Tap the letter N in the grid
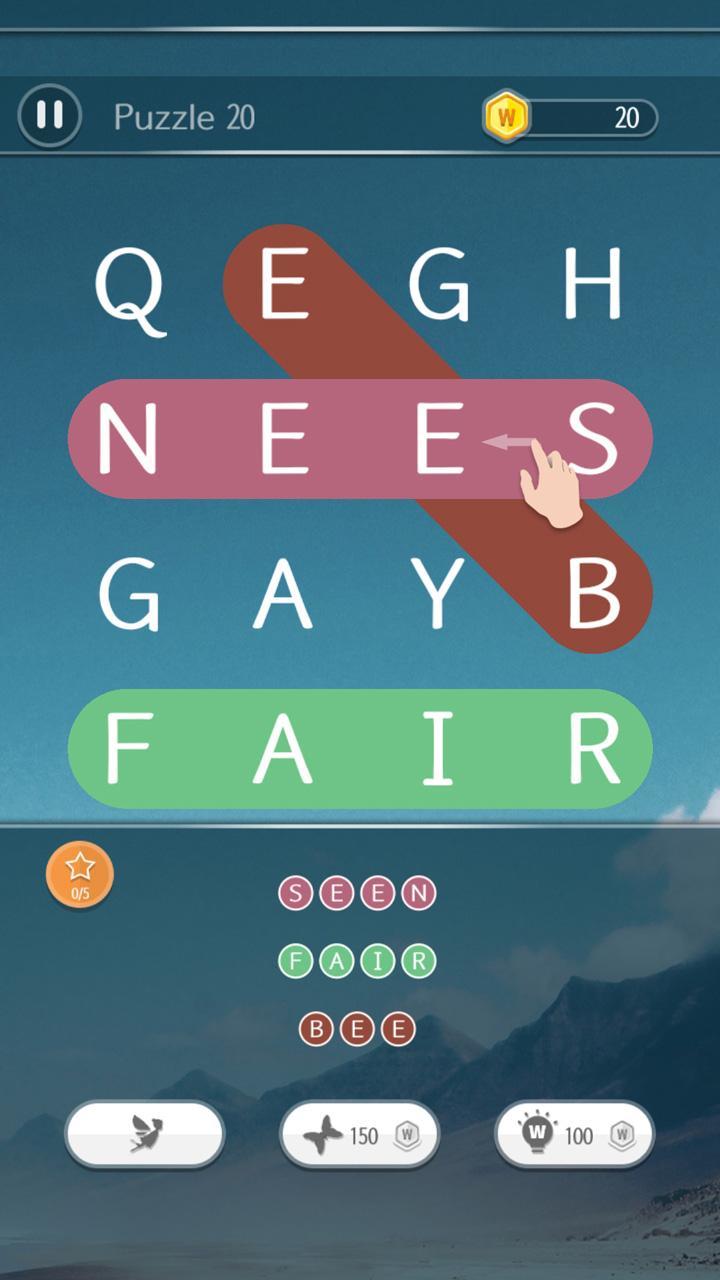 click(127, 440)
